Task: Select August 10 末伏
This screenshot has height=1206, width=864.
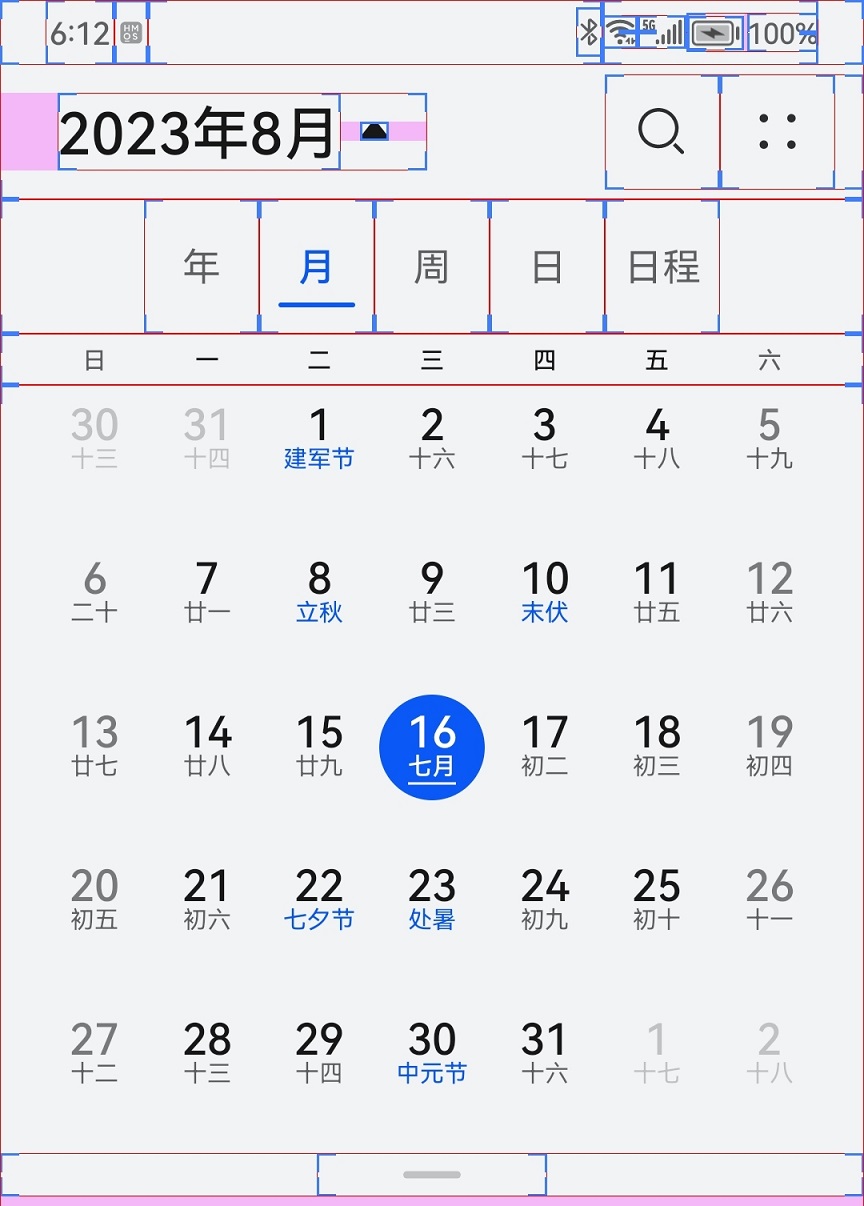Action: click(545, 591)
